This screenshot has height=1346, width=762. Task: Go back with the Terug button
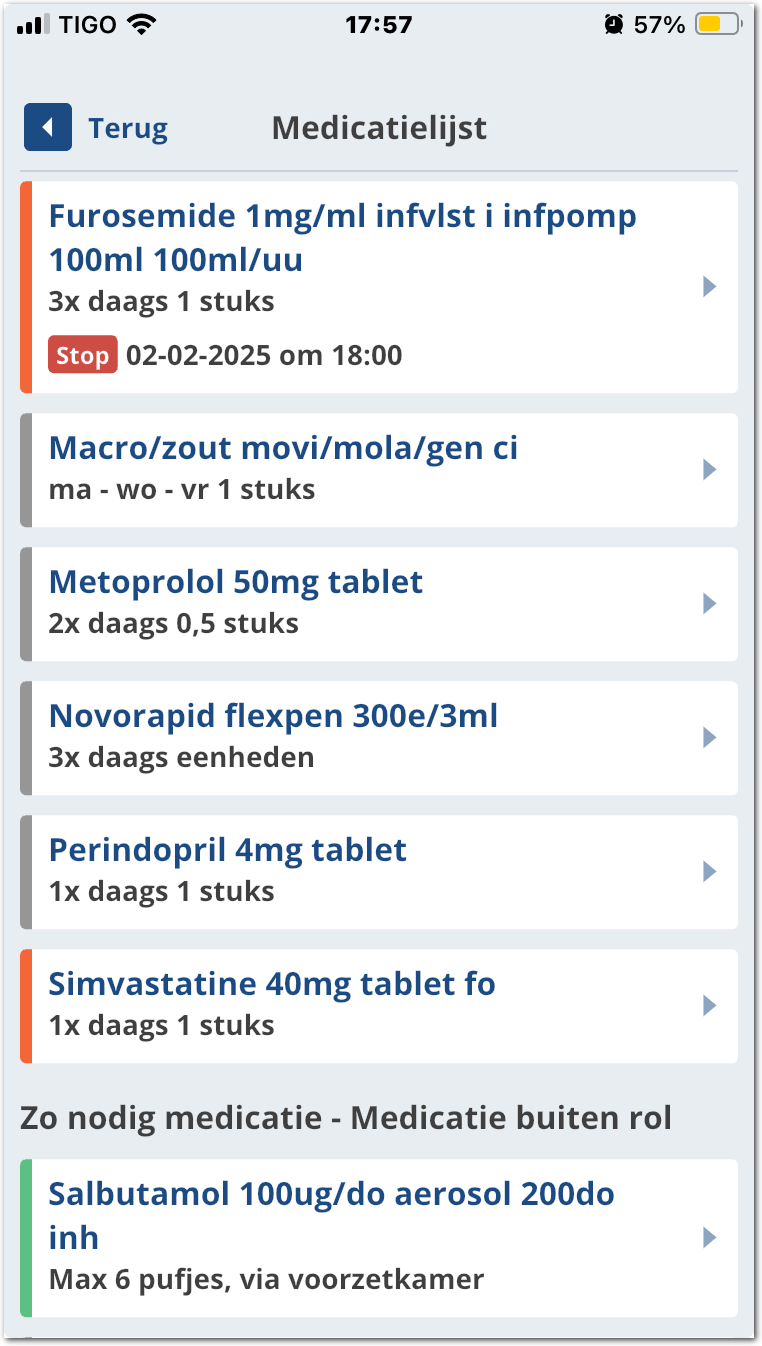(x=96, y=128)
